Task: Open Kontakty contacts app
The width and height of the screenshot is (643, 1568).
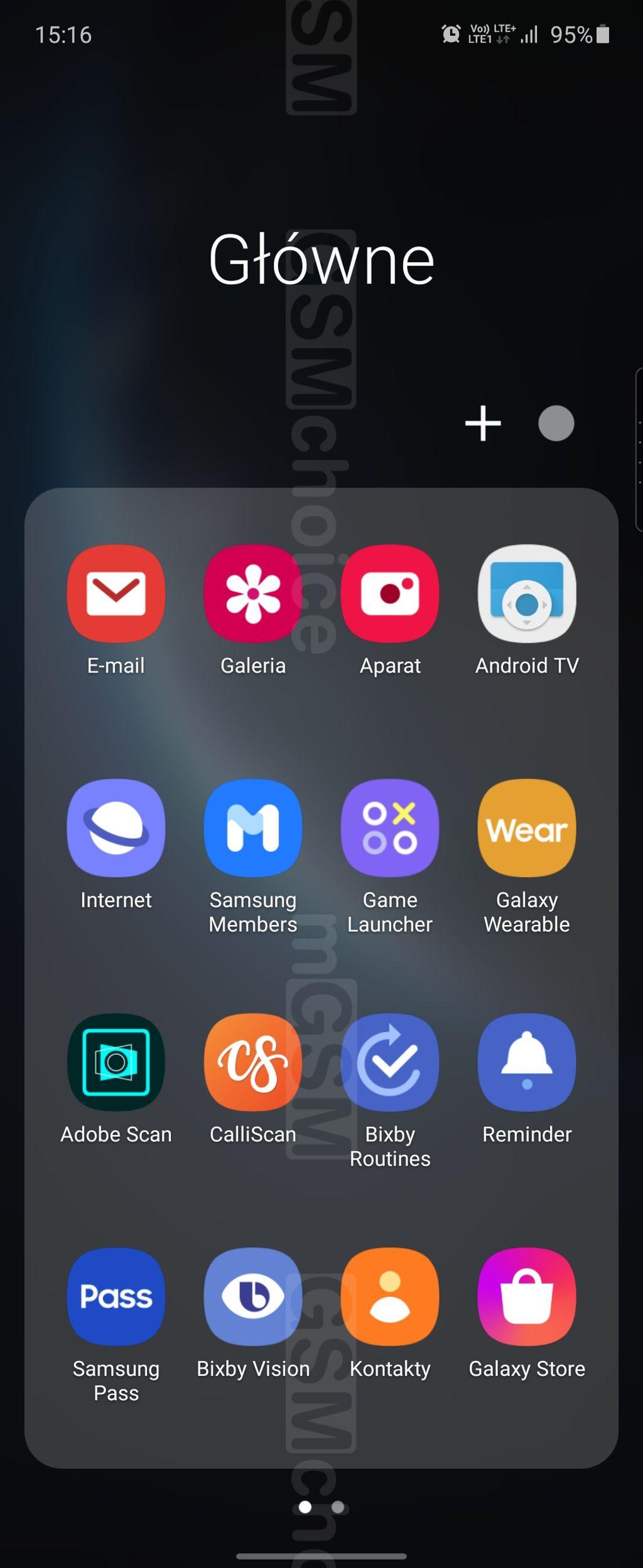Action: [x=390, y=1296]
